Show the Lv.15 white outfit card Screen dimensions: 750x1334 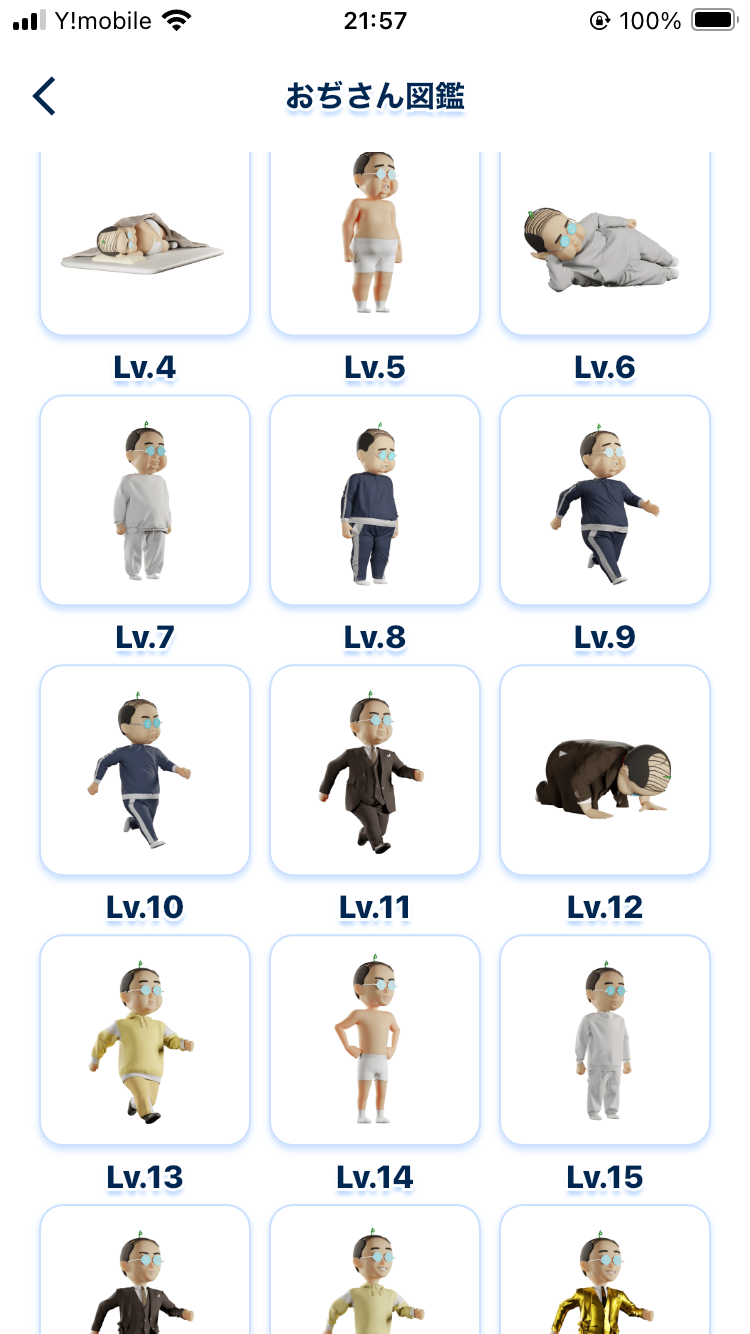pyautogui.click(x=605, y=1040)
